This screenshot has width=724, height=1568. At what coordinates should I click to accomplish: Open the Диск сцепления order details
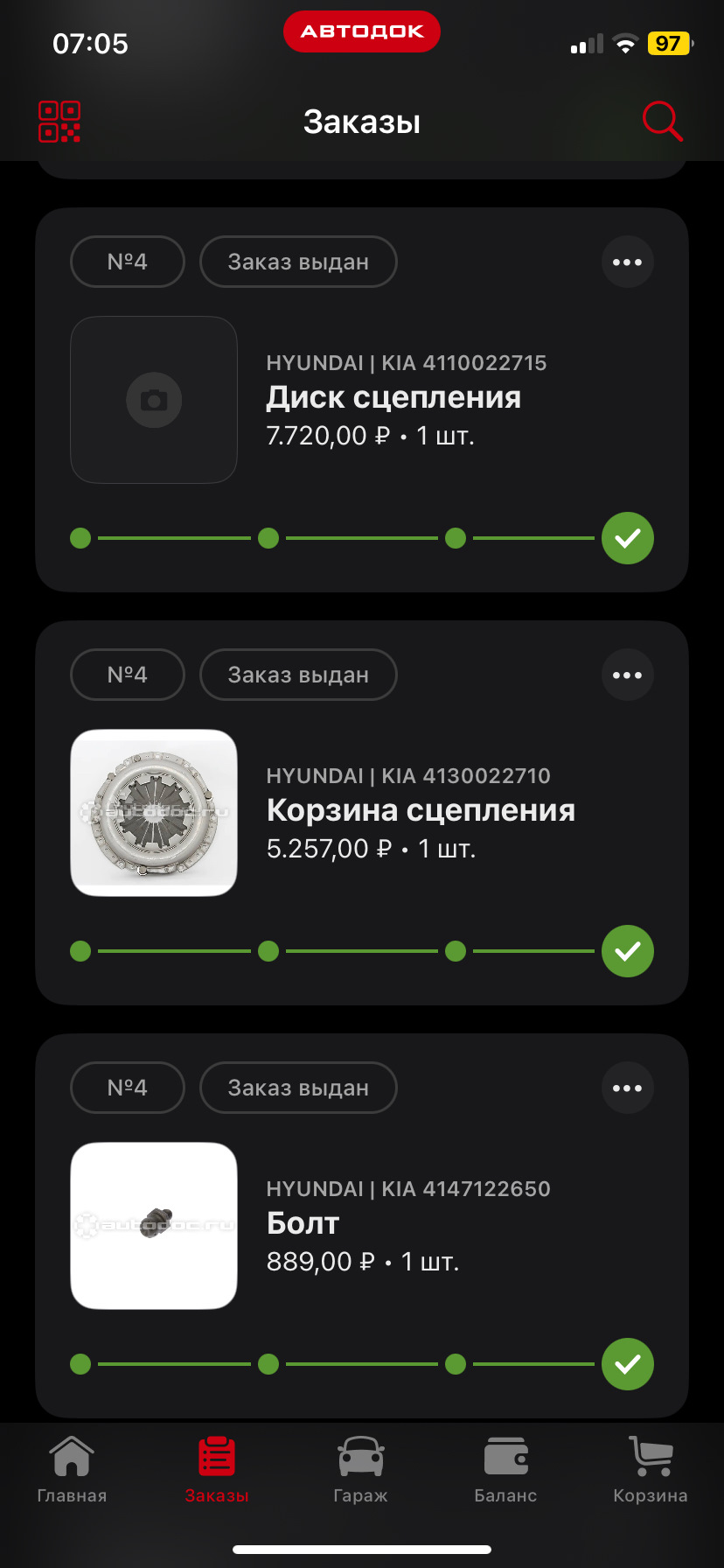[x=393, y=398]
